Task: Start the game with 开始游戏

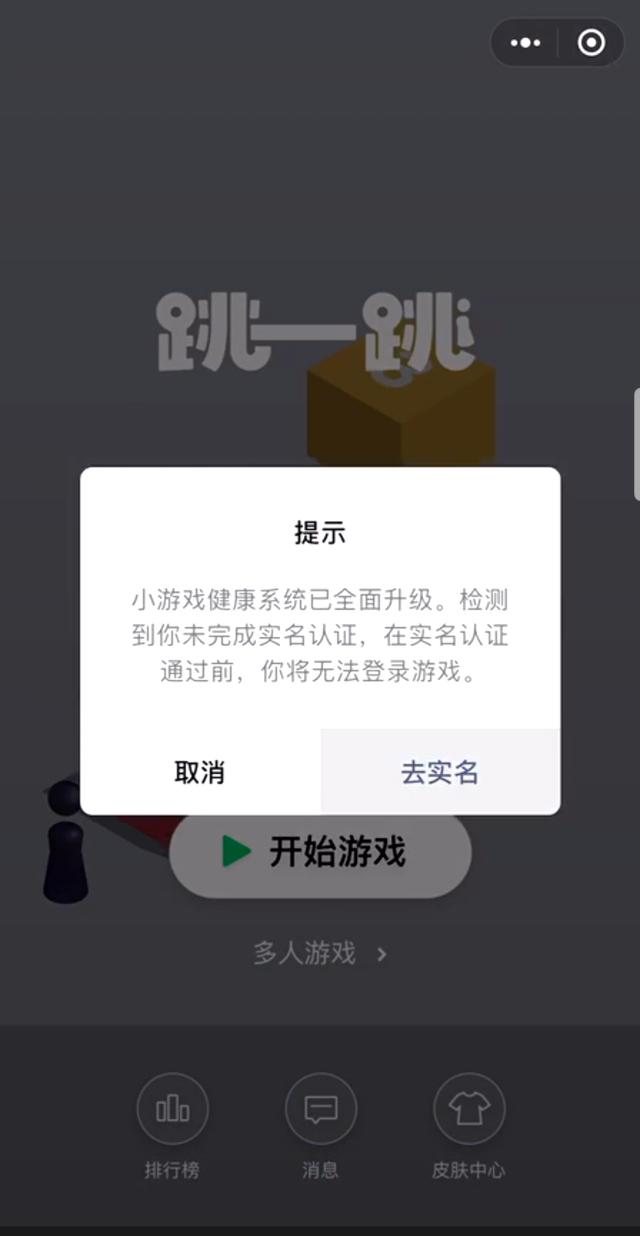Action: click(320, 852)
